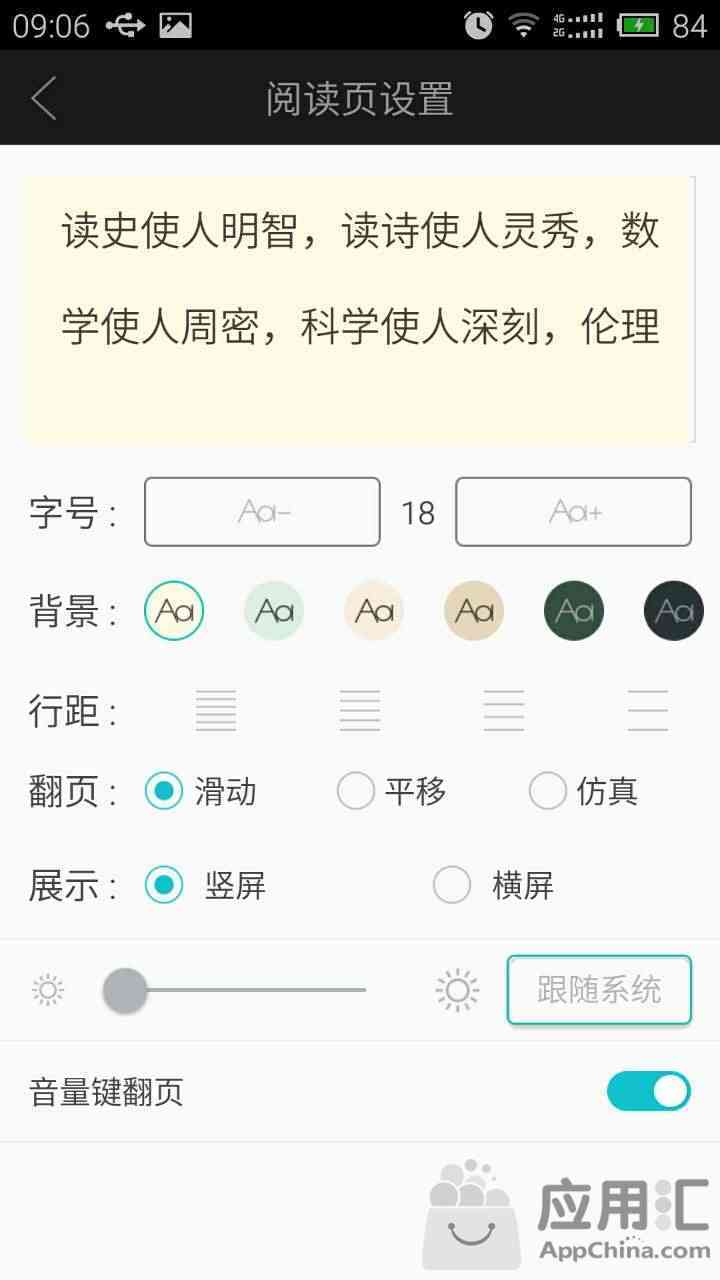
Task: Go back from reading page settings
Action: (44, 98)
